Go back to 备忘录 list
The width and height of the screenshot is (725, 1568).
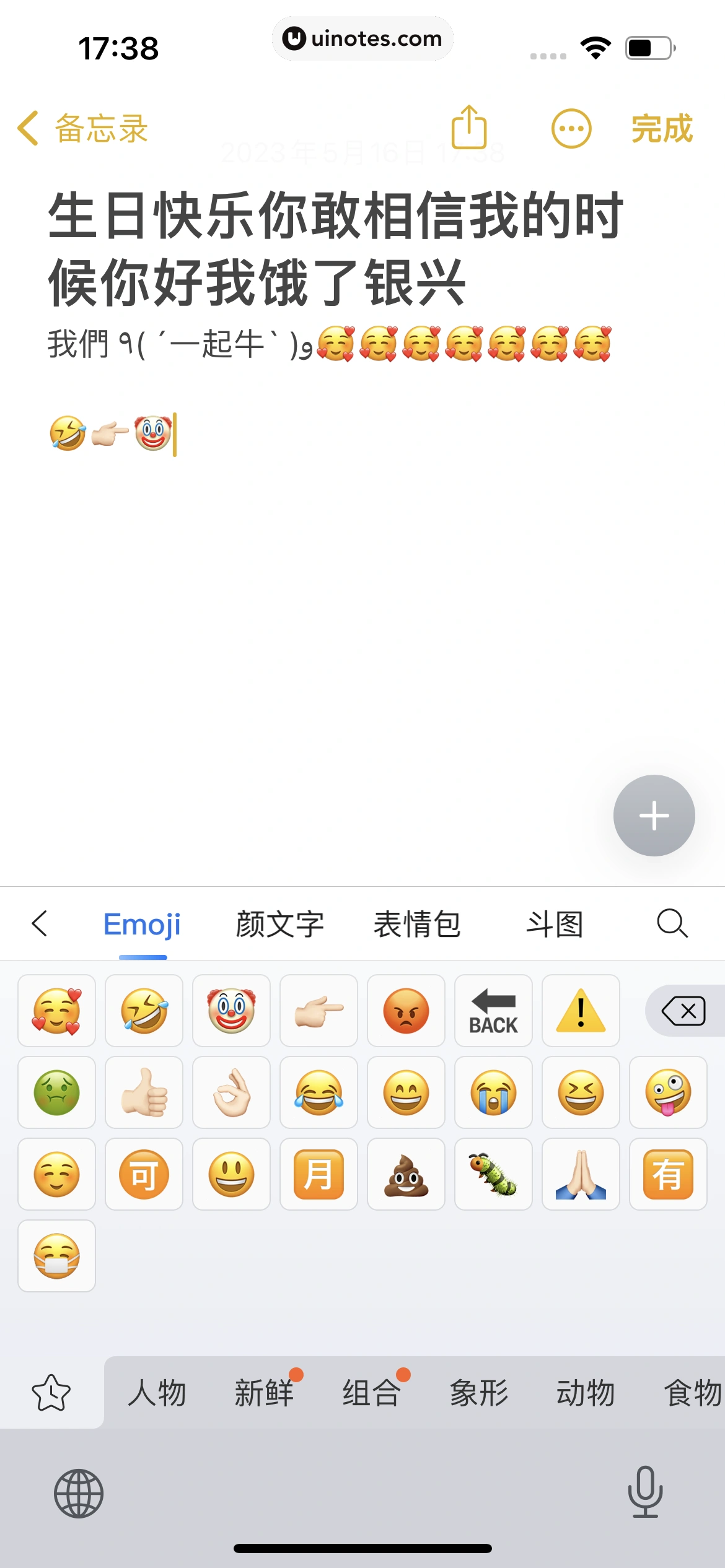(x=83, y=129)
